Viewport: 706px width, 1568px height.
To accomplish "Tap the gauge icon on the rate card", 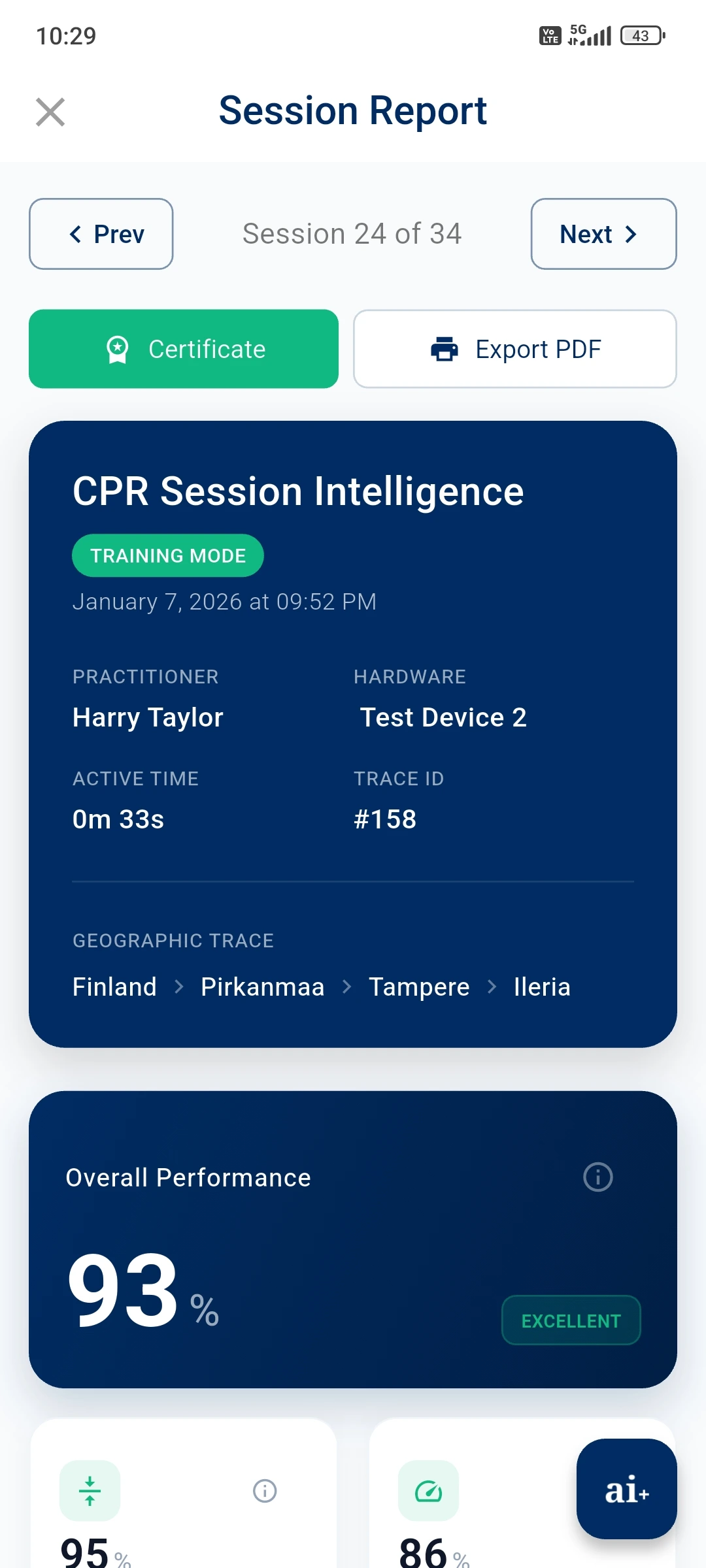I will point(428,1492).
